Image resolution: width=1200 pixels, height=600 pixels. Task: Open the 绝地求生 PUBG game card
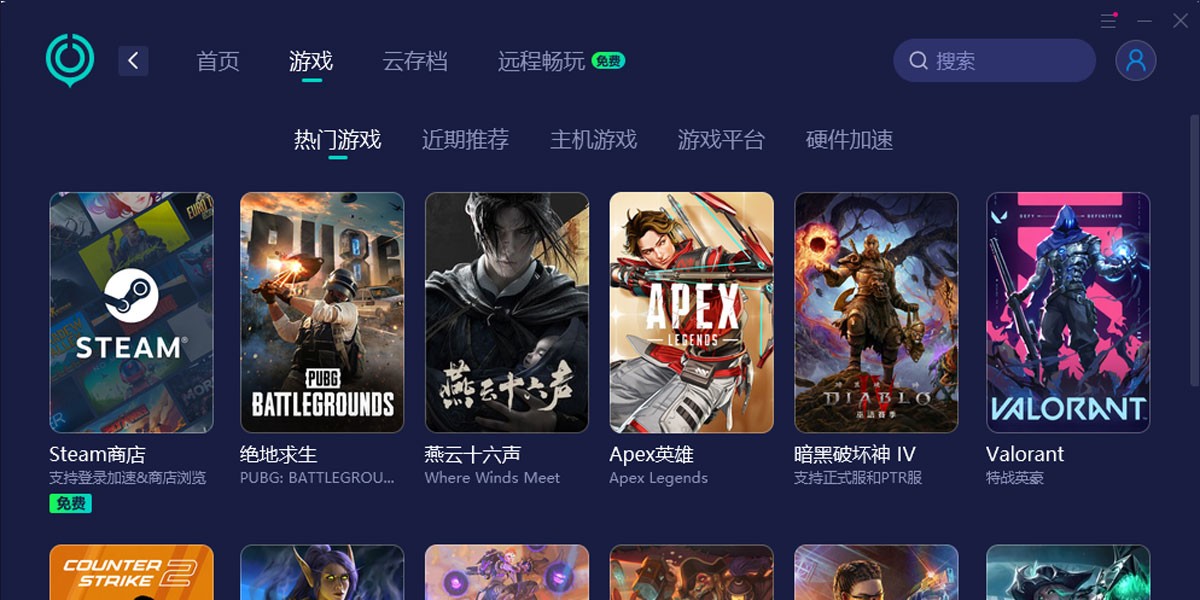[322, 312]
